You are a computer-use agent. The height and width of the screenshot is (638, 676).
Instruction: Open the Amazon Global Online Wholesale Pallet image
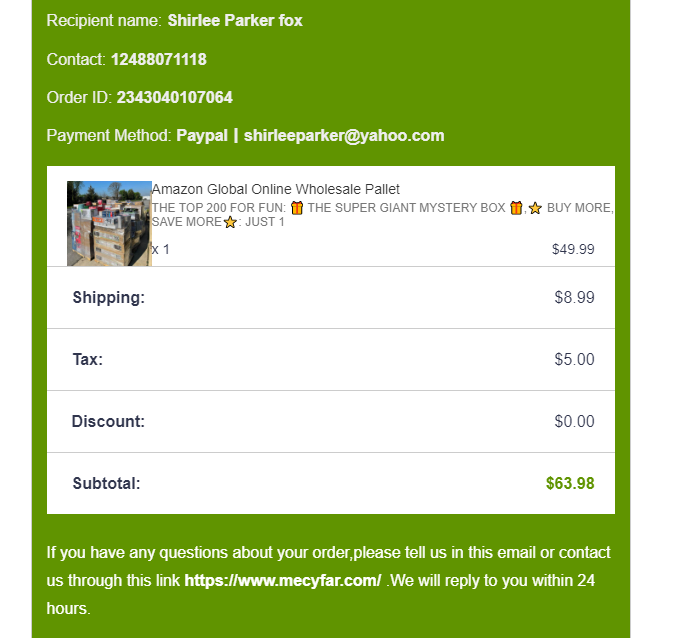[109, 224]
